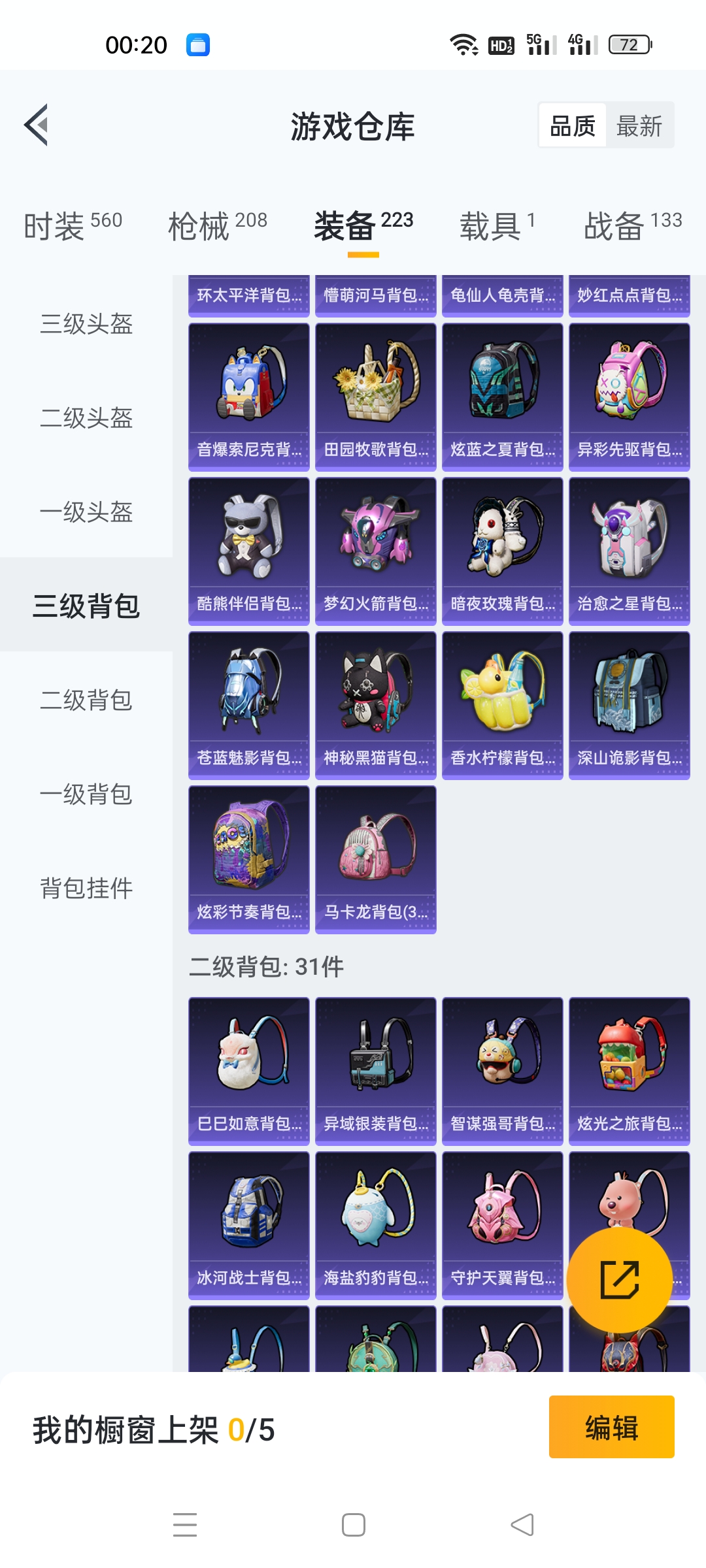Image resolution: width=706 pixels, height=1568 pixels.
Task: View the 马卡龙背包 item
Action: (x=376, y=860)
